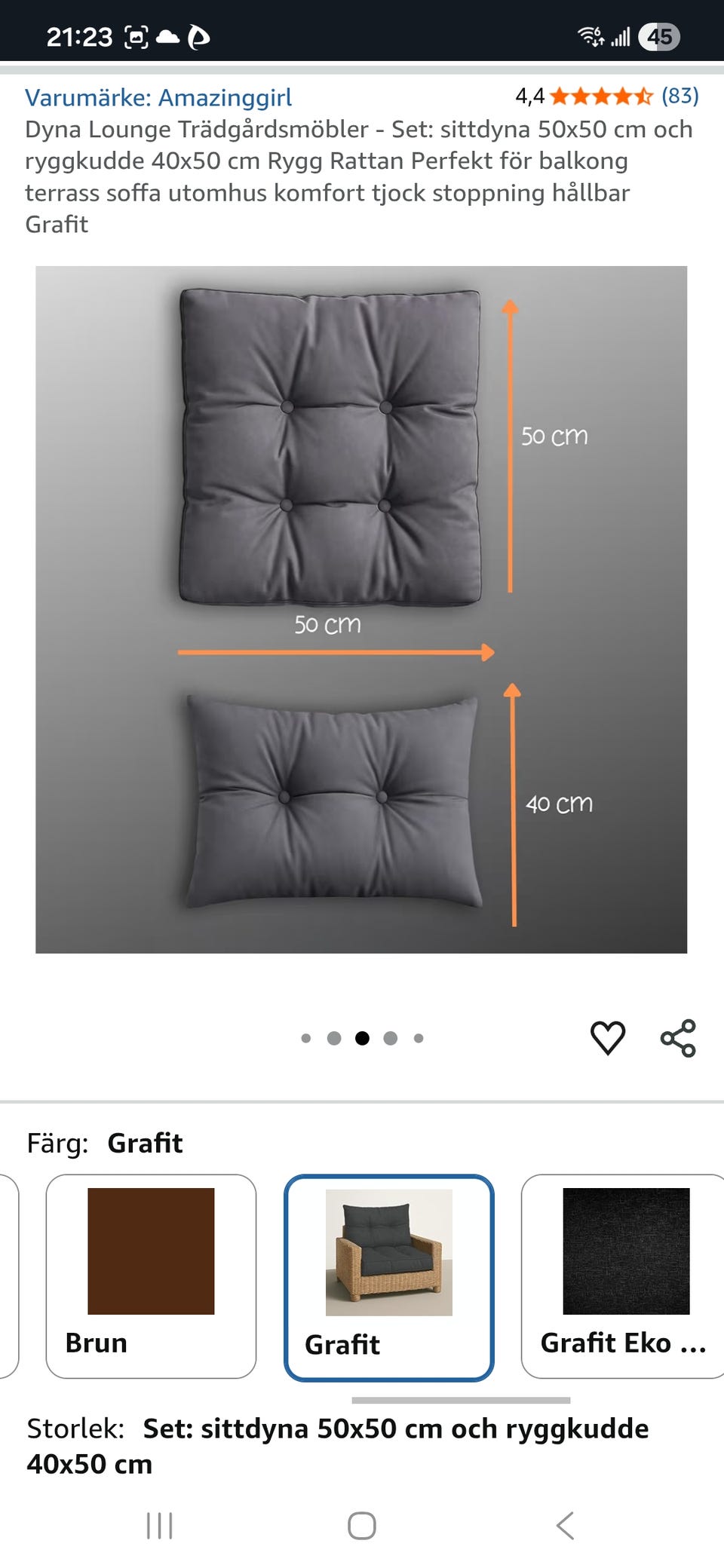Choose the Grafit color option
724x1568 pixels.
[388, 1277]
